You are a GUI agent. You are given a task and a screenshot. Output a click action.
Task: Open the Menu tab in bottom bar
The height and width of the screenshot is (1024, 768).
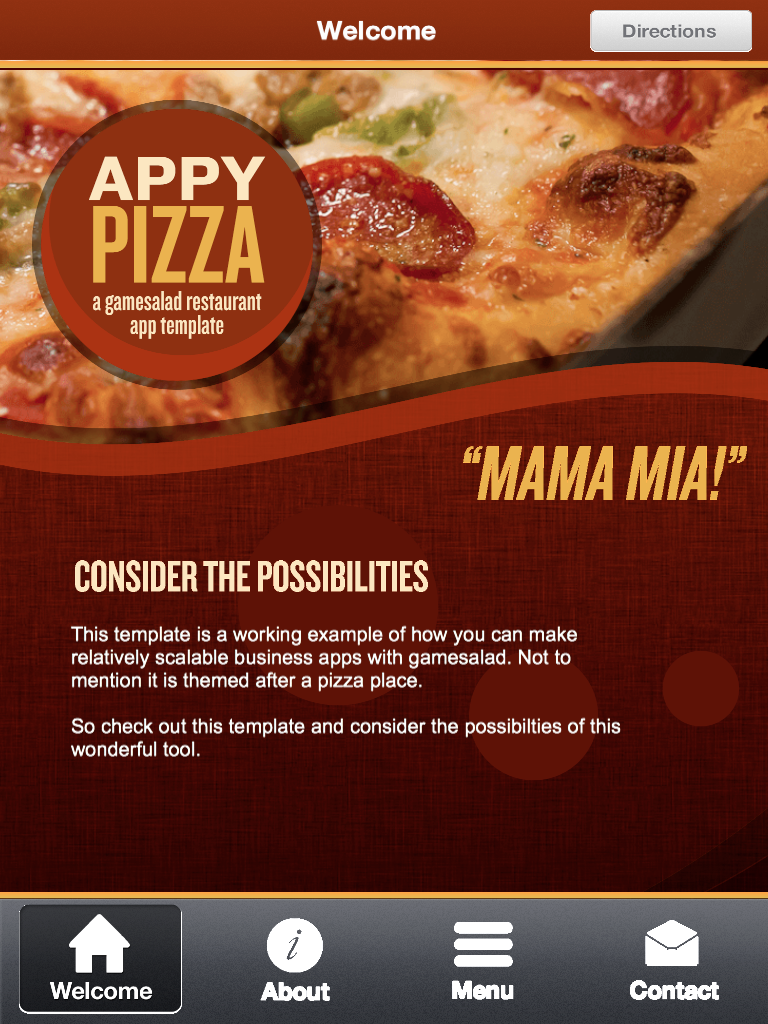click(483, 958)
